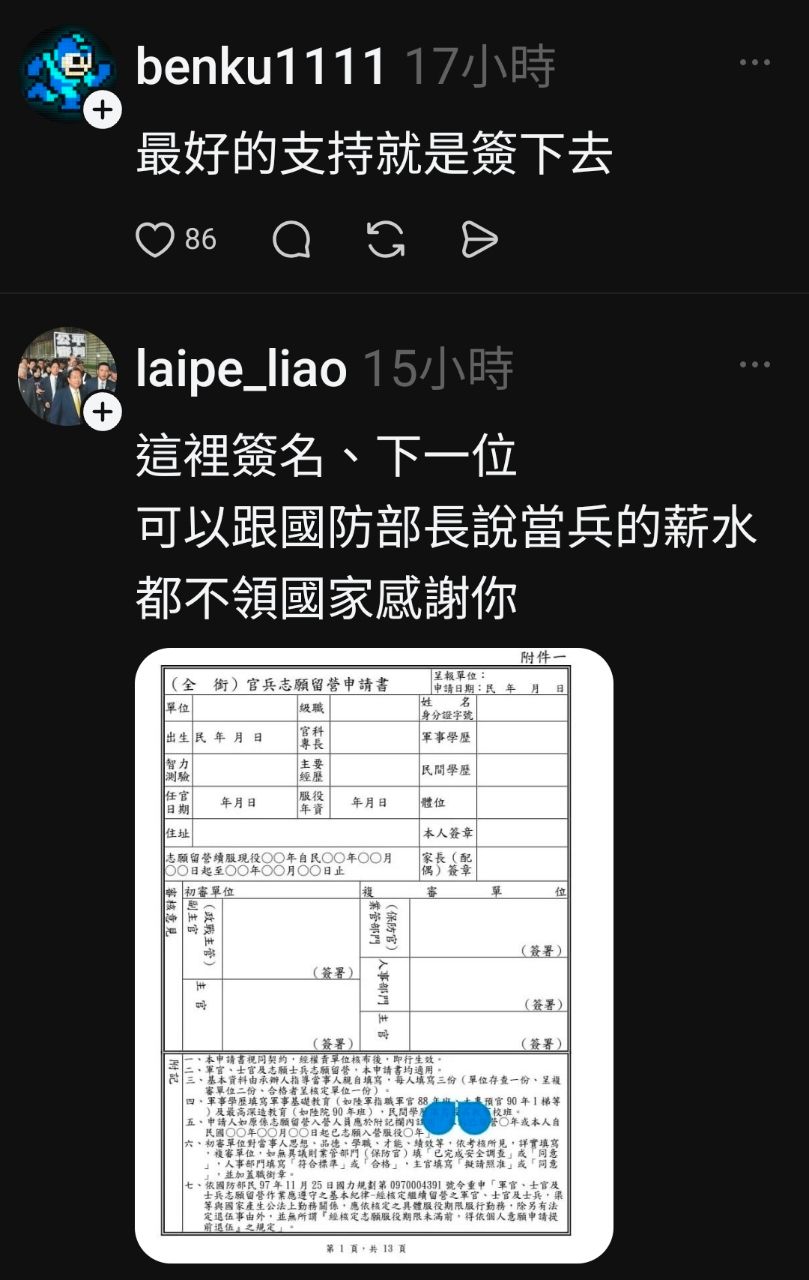Open benku1111's profile from username
This screenshot has width=809, height=1280.
pos(260,67)
